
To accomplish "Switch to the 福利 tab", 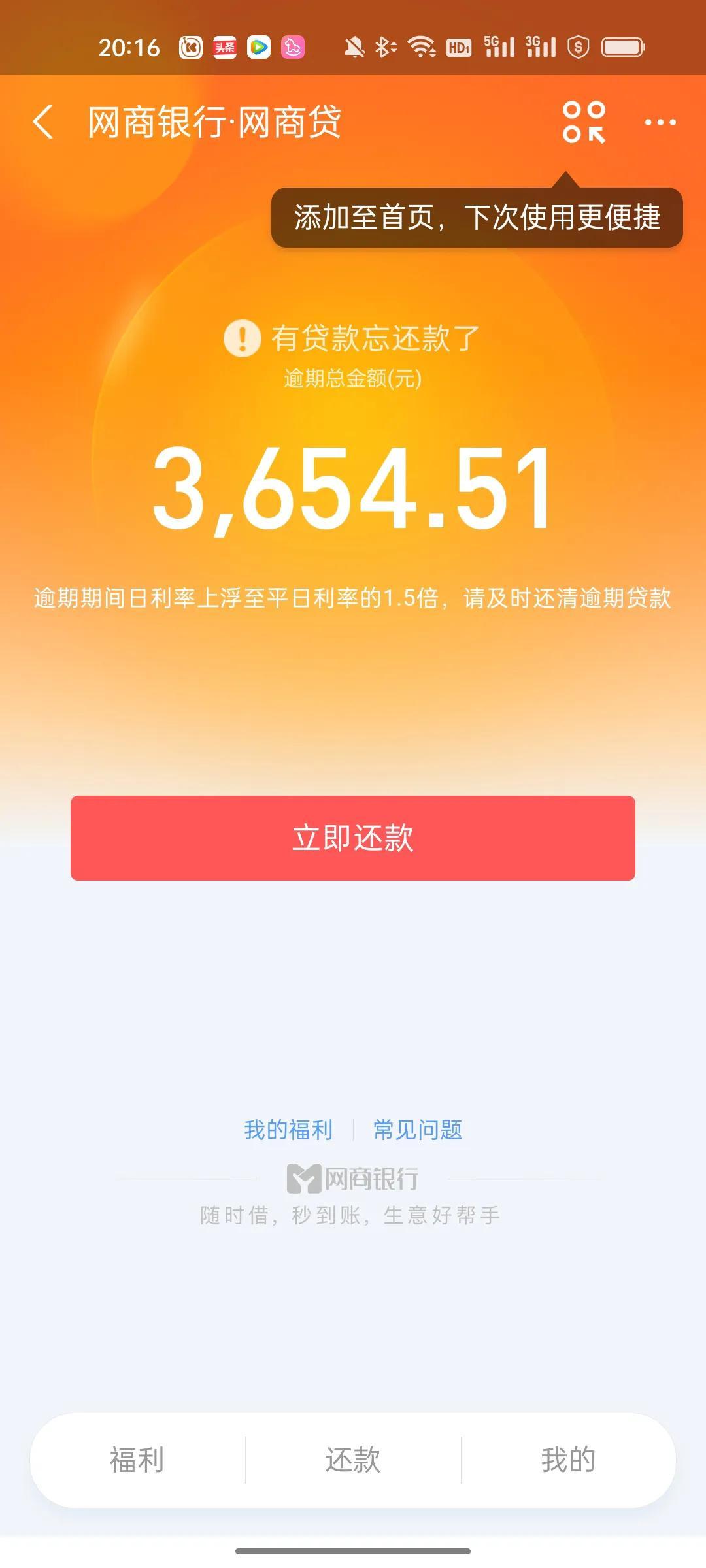I will point(137,1460).
